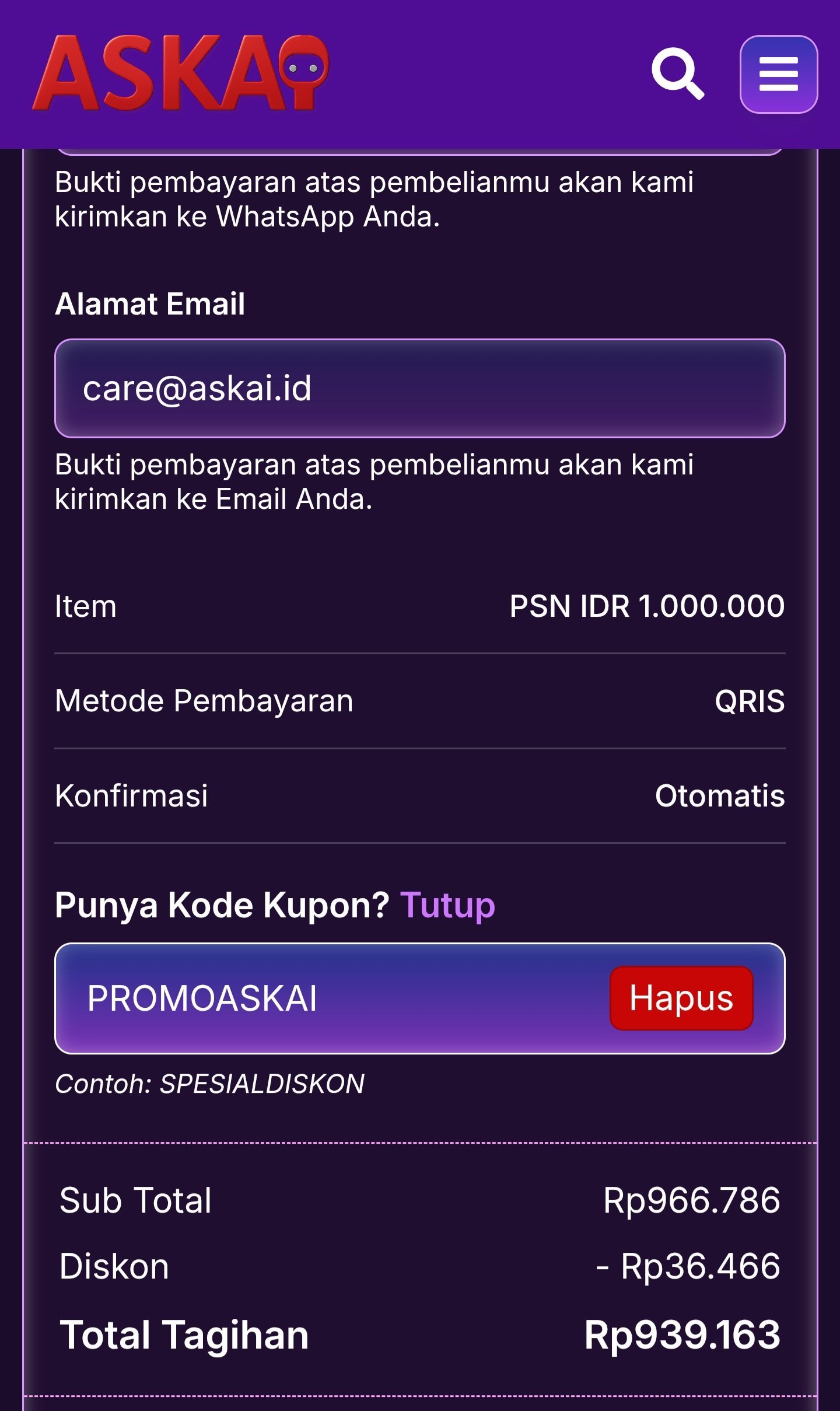Remove coupon with Hapus button
The height and width of the screenshot is (1411, 840).
(681, 998)
